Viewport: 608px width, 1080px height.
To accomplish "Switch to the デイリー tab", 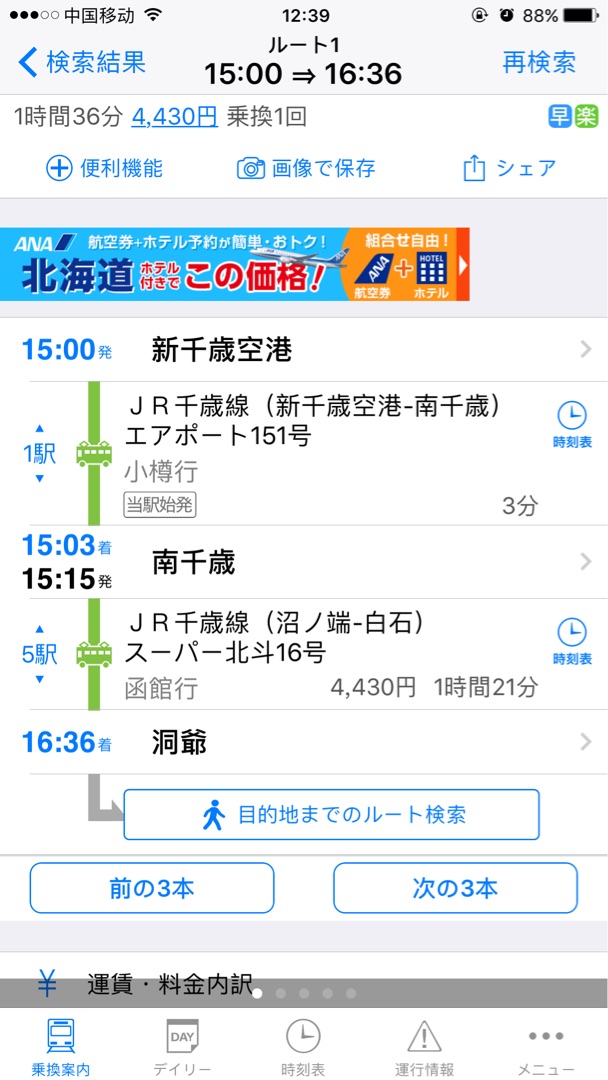I will (x=182, y=1046).
